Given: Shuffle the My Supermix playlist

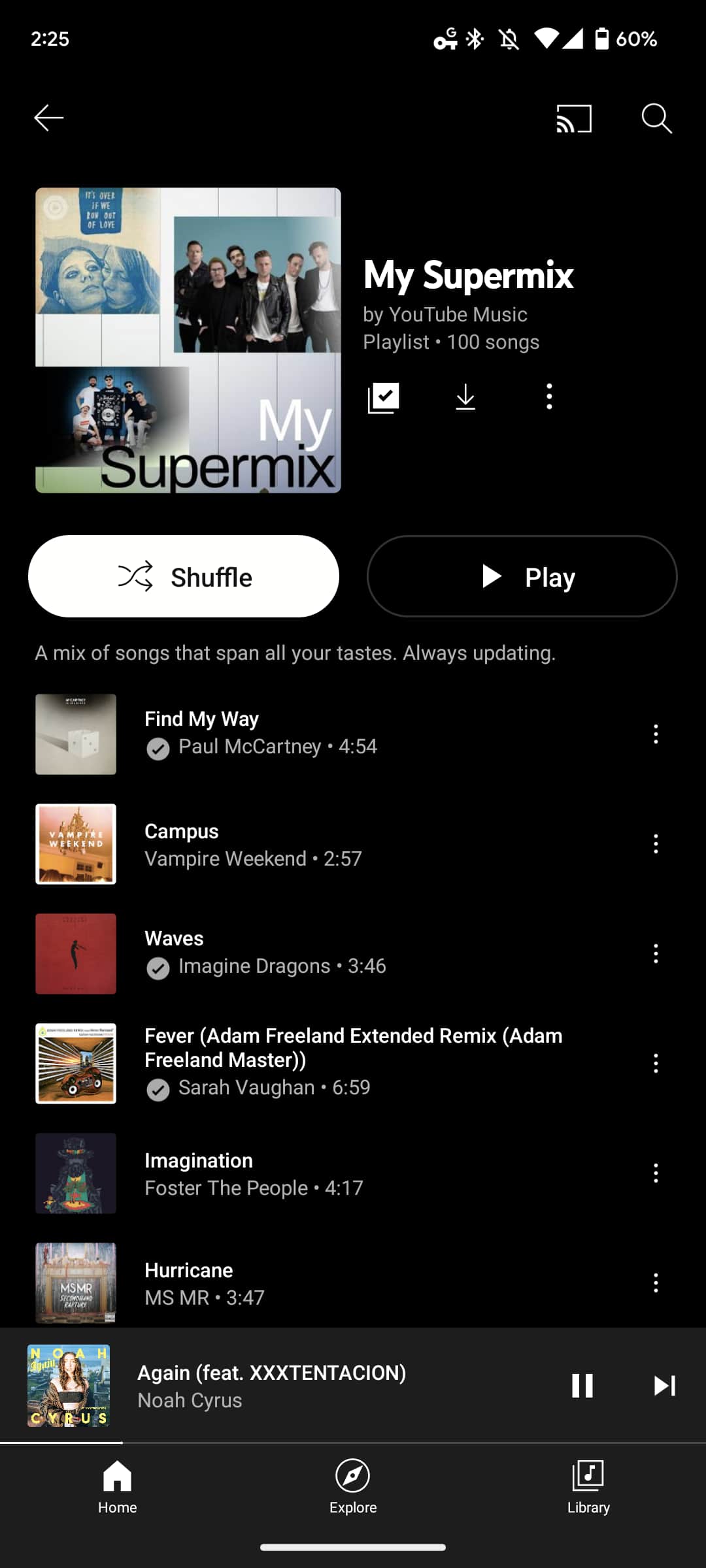Looking at the screenshot, I should 184,576.
